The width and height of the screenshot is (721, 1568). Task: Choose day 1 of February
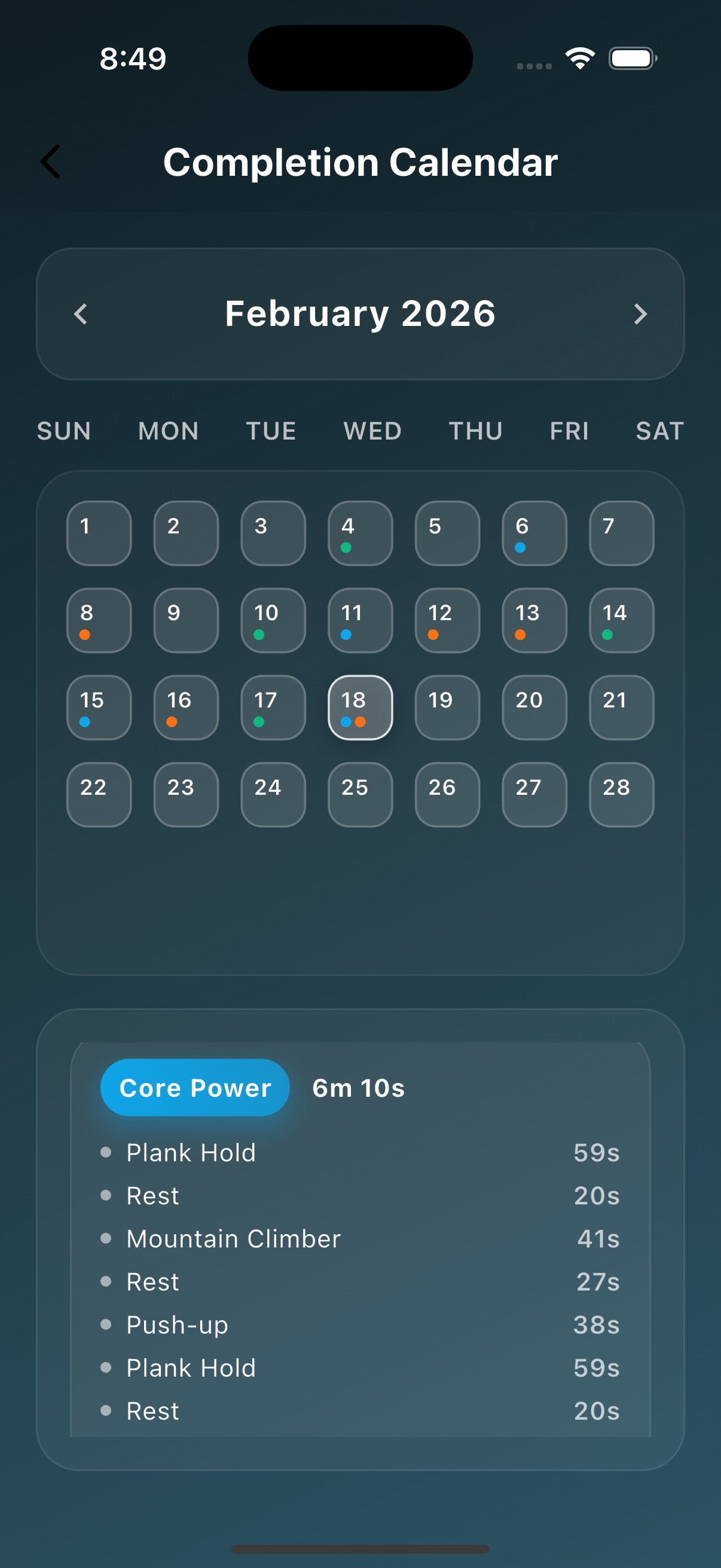(x=99, y=533)
